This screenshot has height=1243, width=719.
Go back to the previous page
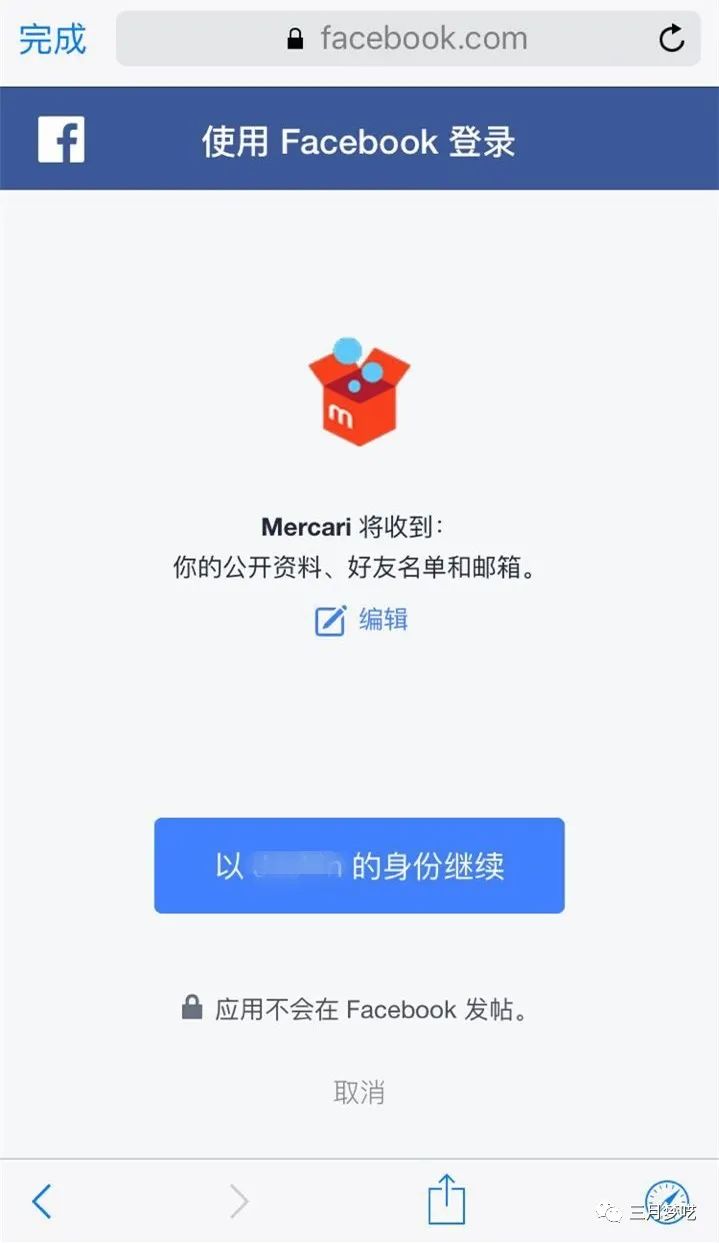click(x=42, y=1200)
